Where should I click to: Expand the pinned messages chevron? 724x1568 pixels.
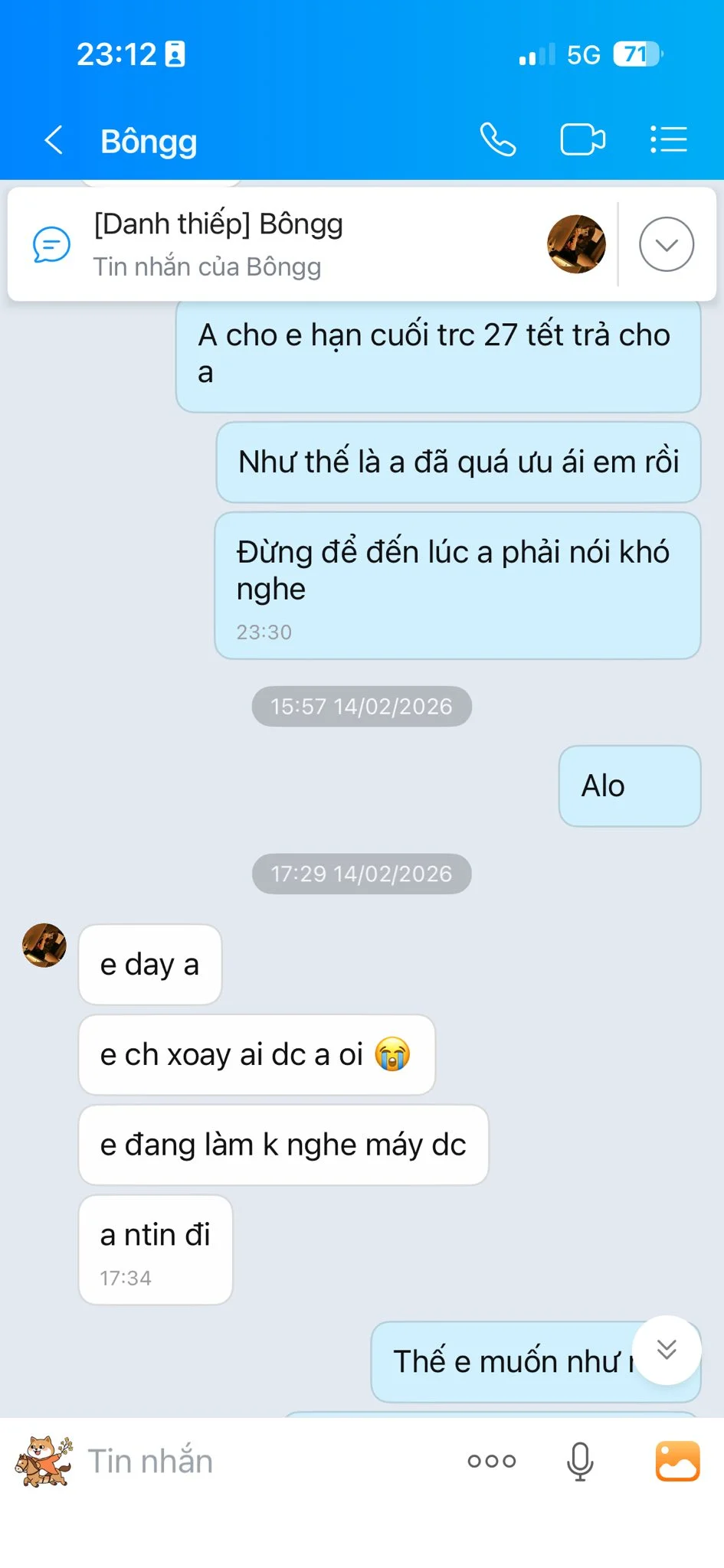pos(667,244)
